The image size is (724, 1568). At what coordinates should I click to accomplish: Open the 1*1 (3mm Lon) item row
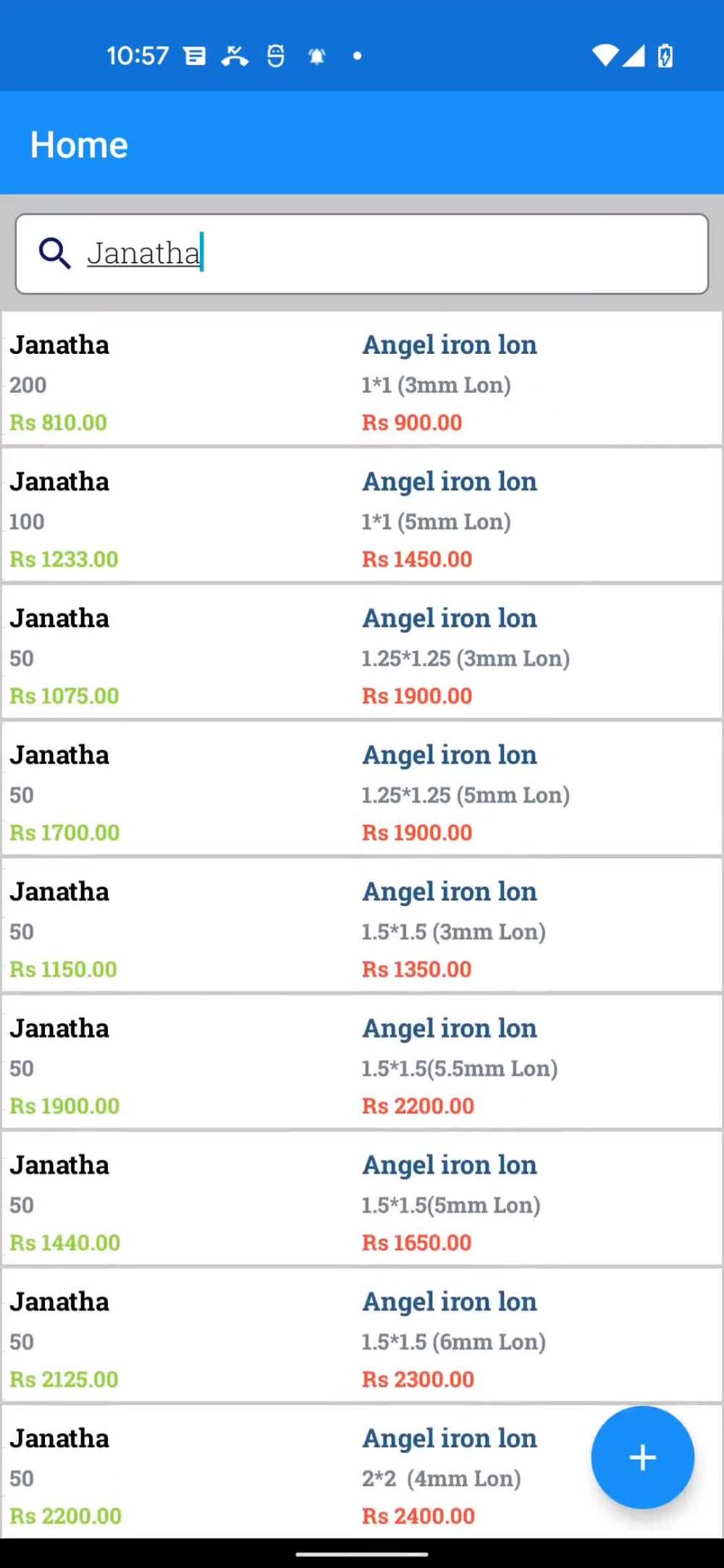pyautogui.click(x=362, y=379)
